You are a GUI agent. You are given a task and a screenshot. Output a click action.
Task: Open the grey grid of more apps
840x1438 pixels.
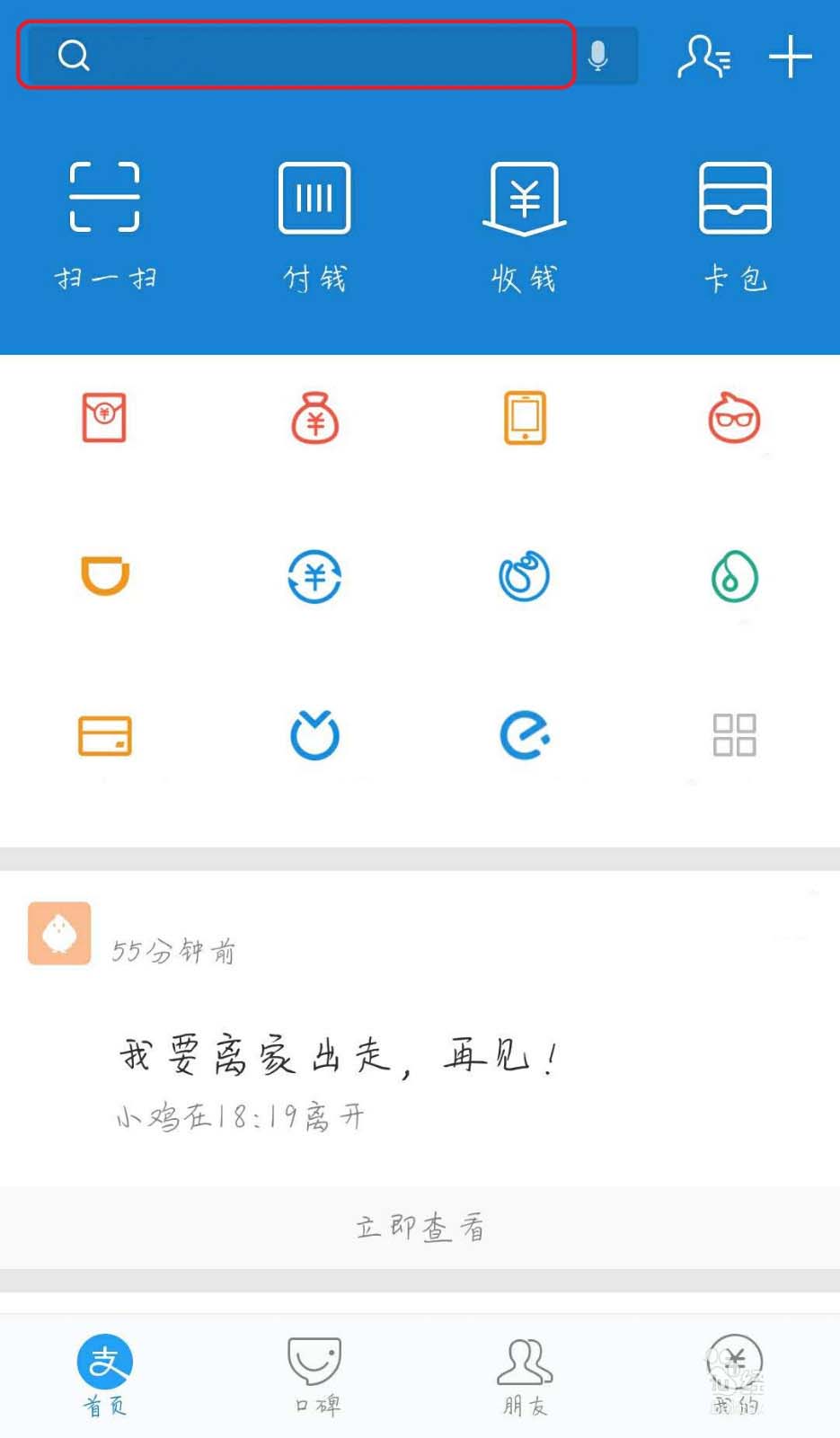click(735, 735)
